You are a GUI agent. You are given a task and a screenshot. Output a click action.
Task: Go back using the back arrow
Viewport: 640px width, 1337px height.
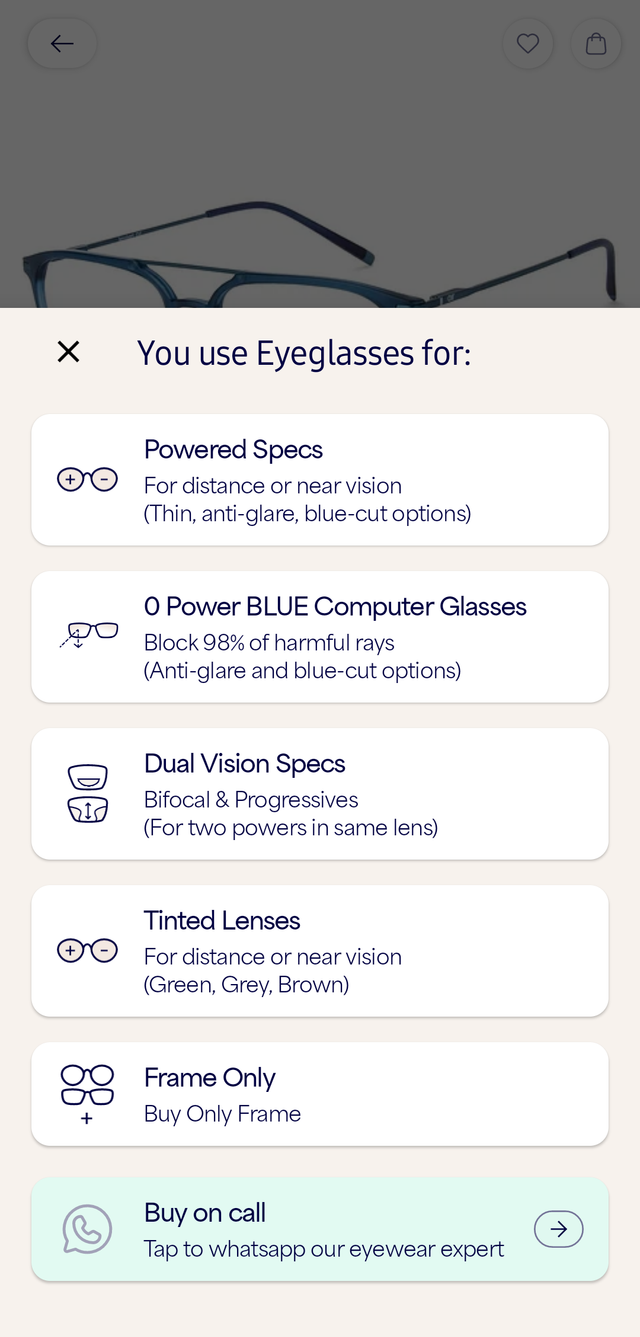tap(62, 43)
